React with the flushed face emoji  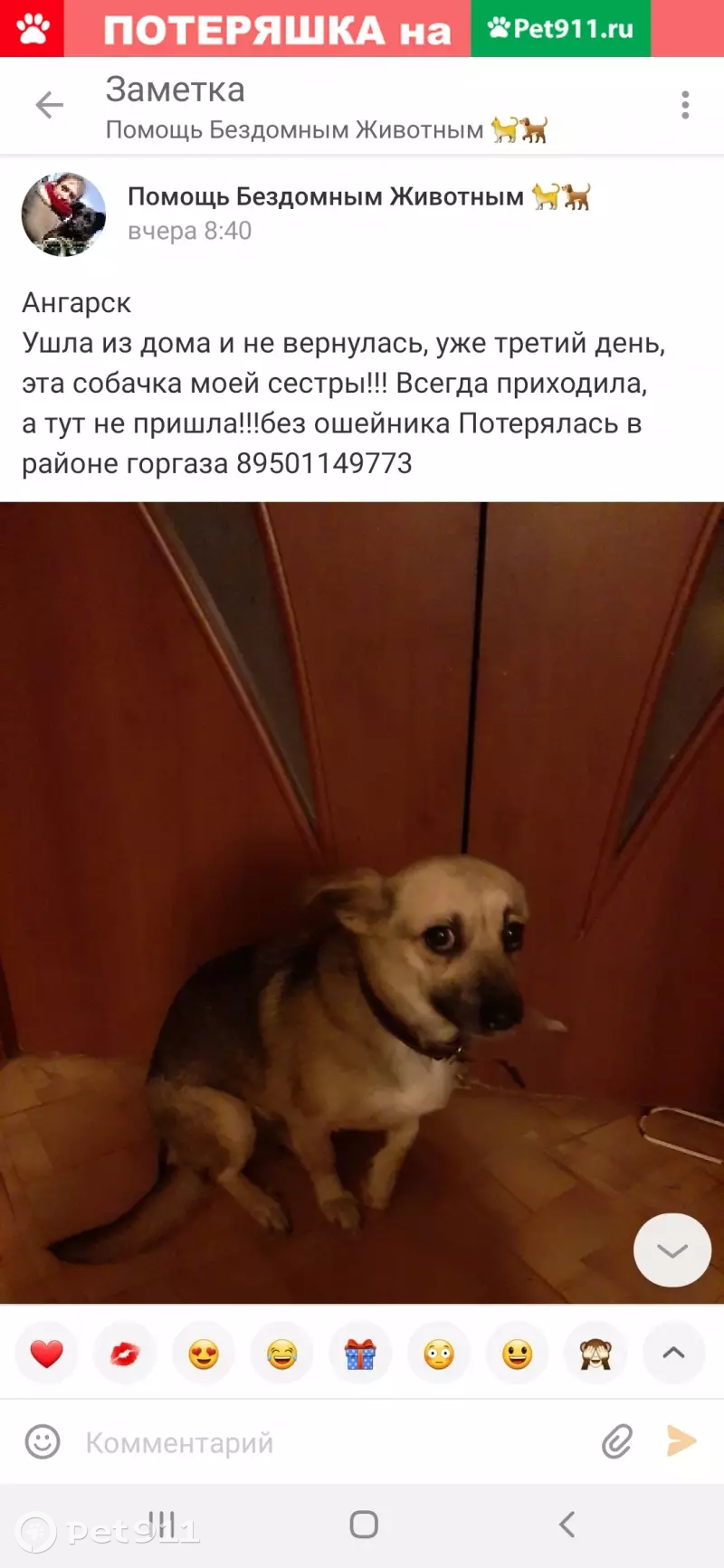[439, 1354]
